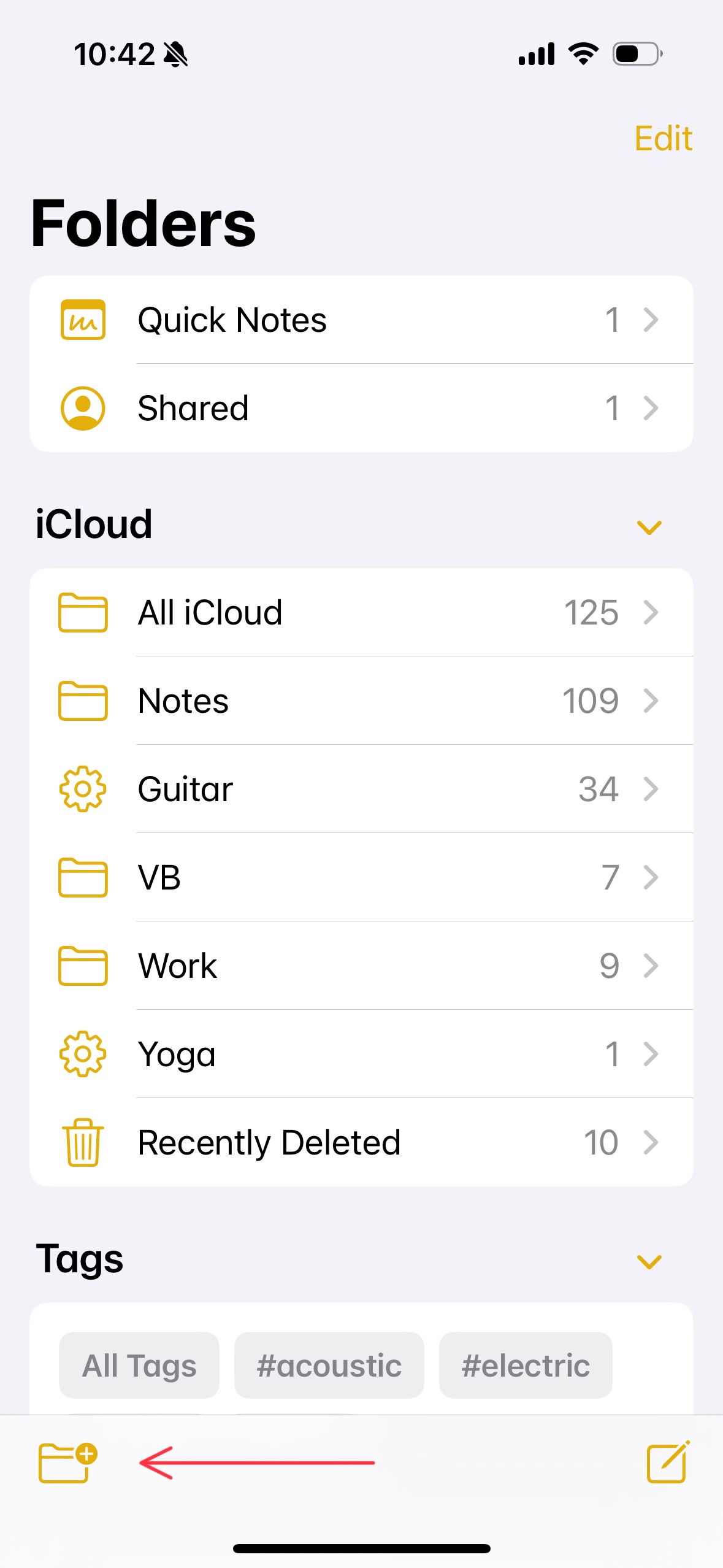Collapse the iCloud section

649,527
